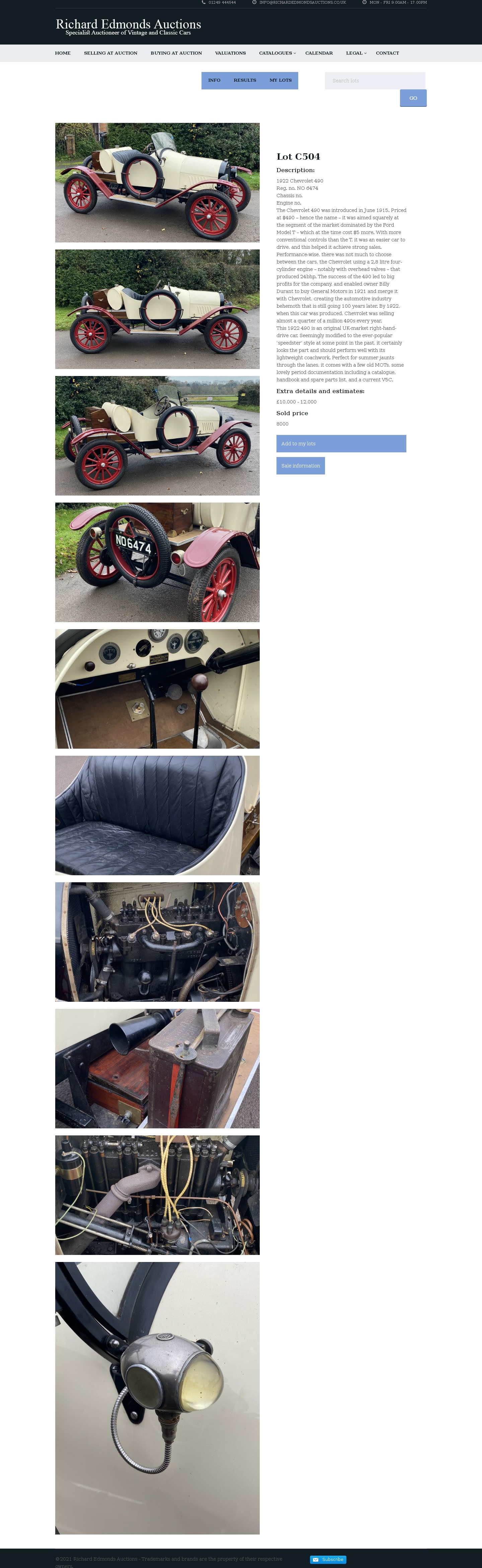The width and height of the screenshot is (482, 1568).
Task: Open Buying at Auction page
Action: (x=176, y=53)
